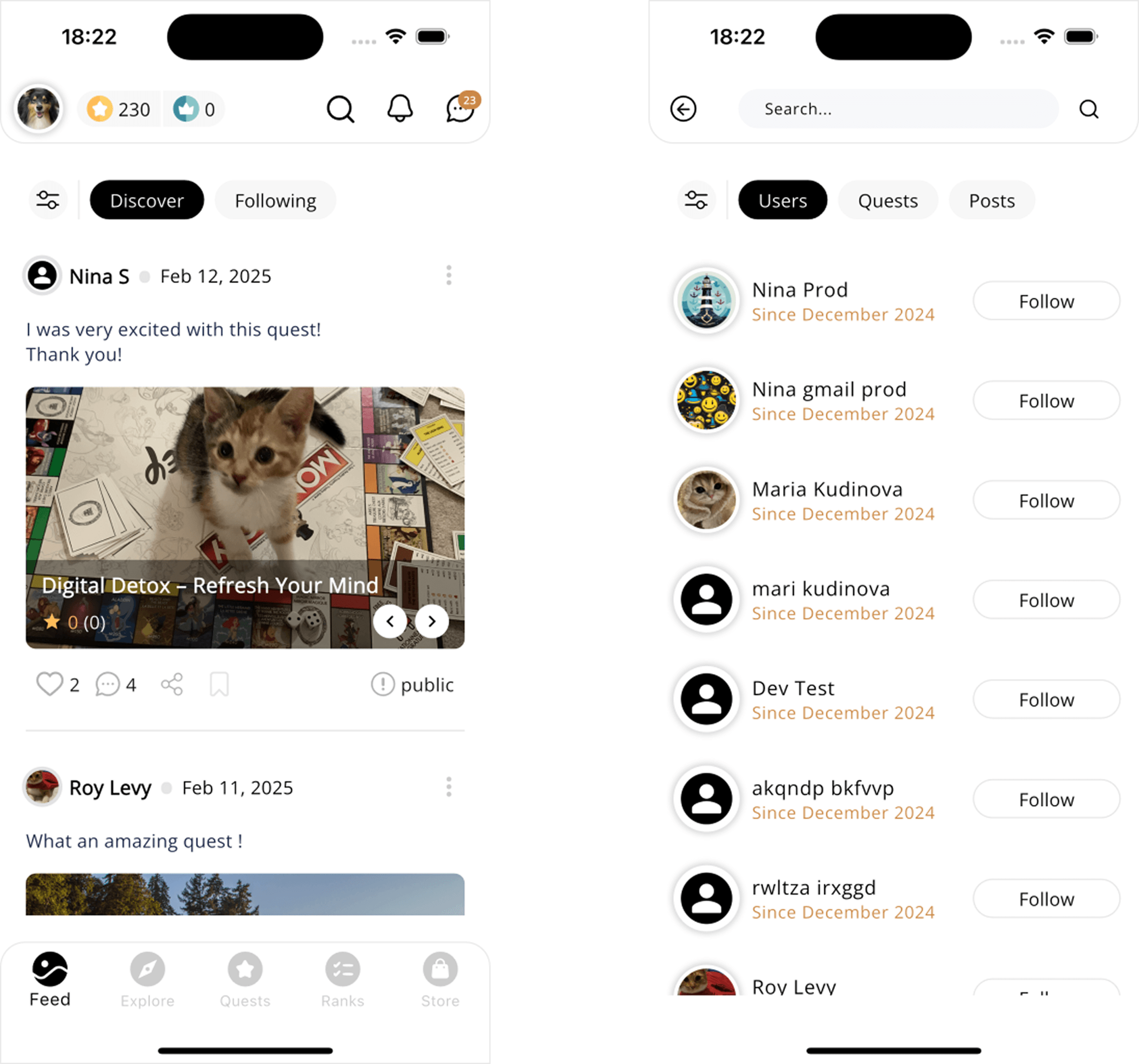This screenshot has width=1139, height=1064.
Task: Go to the Ranks tab
Action: [342, 979]
